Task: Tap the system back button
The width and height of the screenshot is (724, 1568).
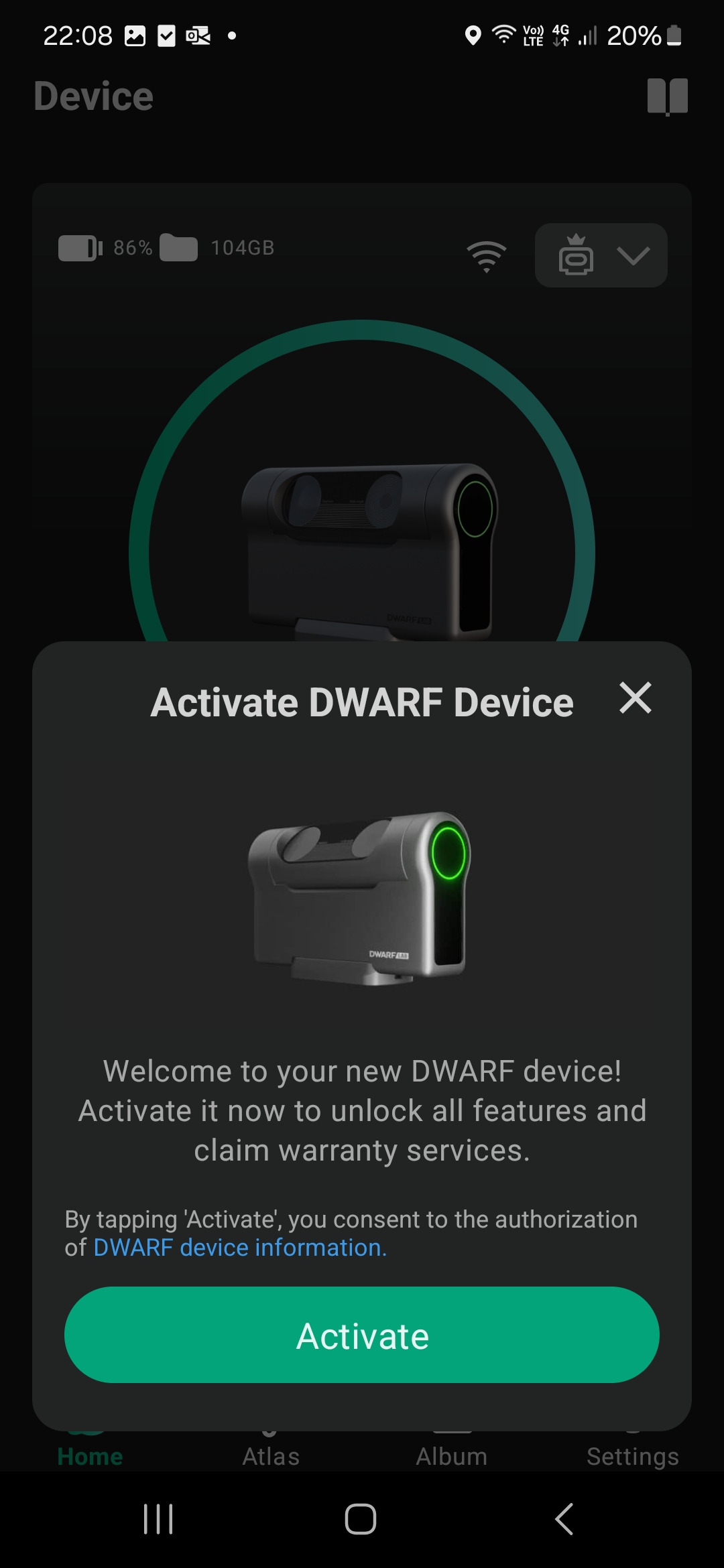Action: [564, 1518]
